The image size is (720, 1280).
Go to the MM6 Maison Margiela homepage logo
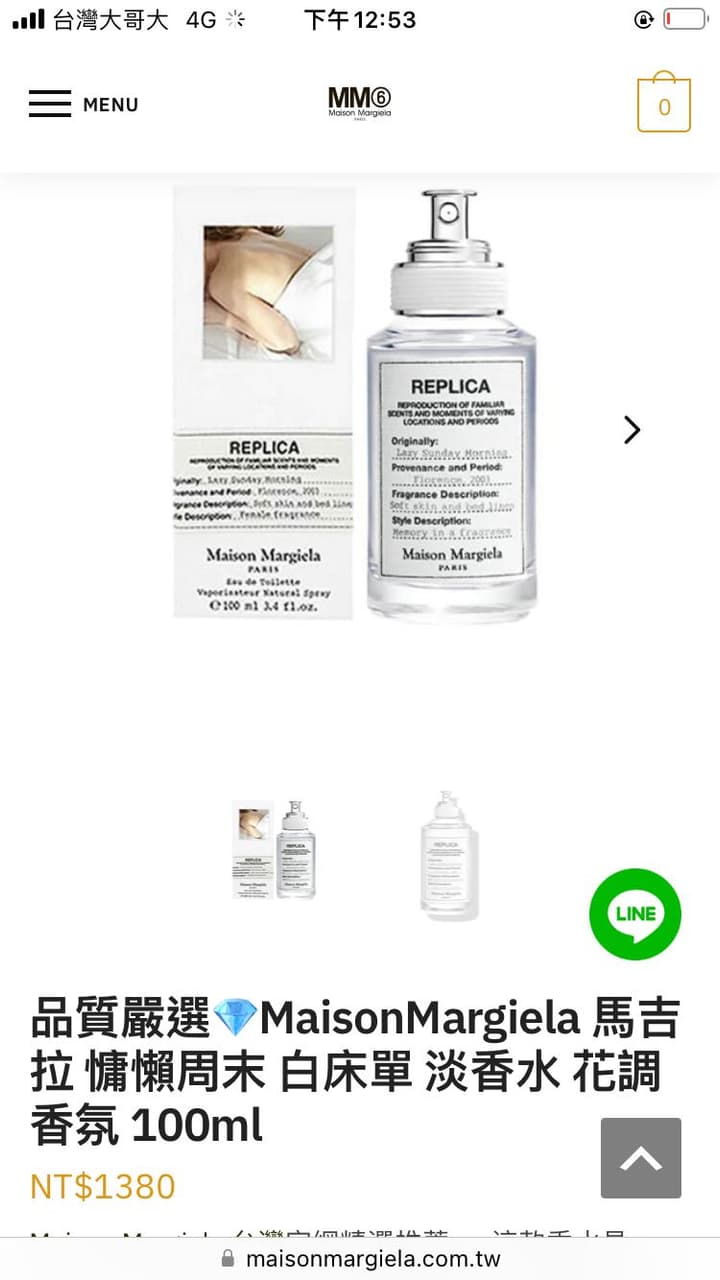click(359, 102)
